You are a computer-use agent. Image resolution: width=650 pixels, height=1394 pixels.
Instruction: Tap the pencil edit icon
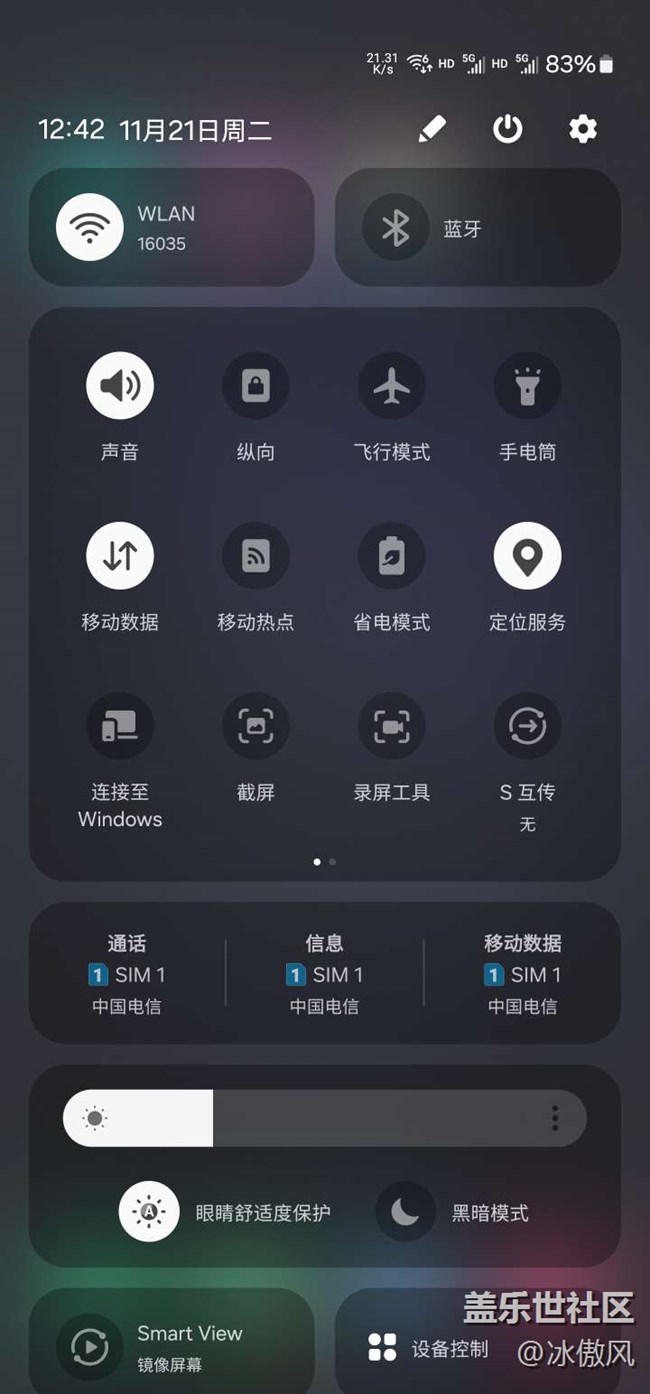[432, 129]
